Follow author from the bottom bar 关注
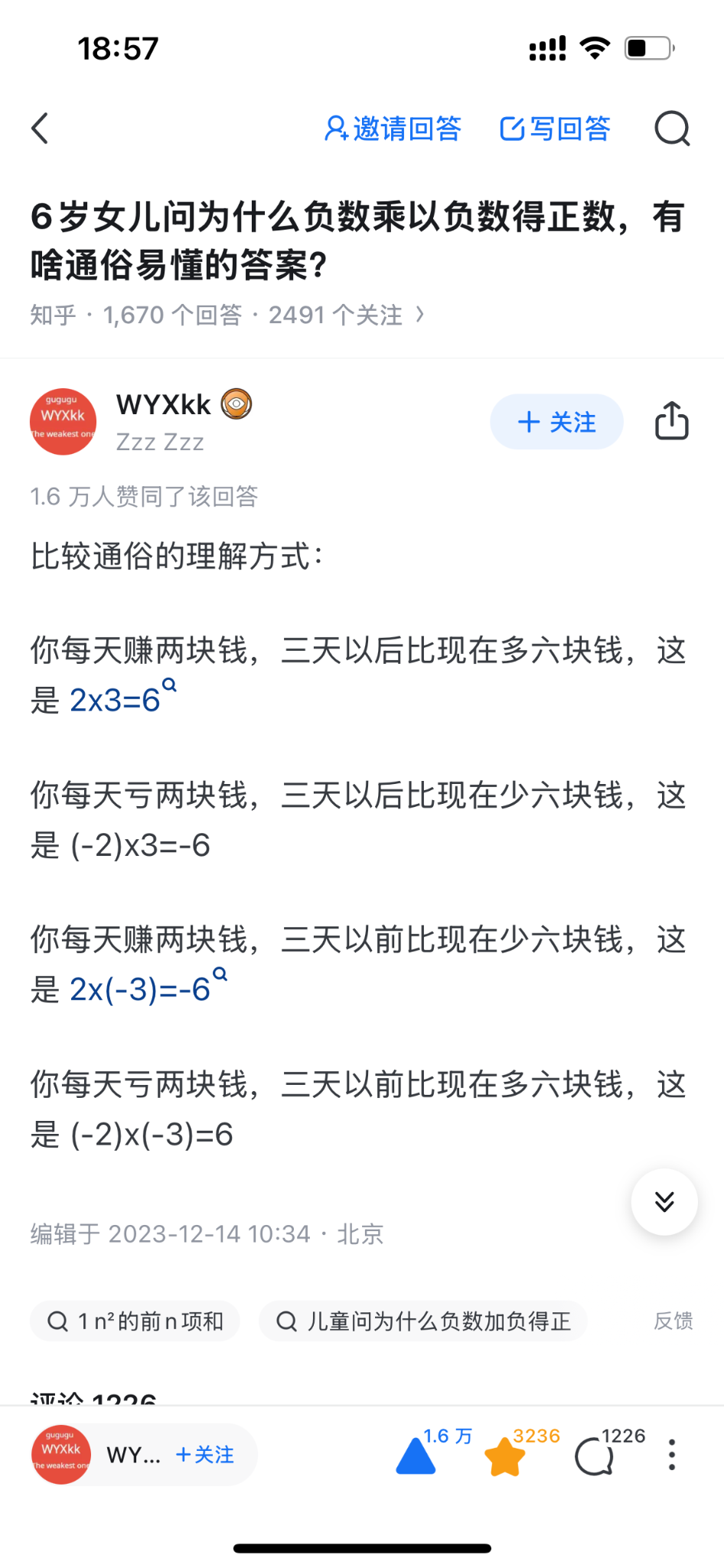The height and width of the screenshot is (1568, 724). point(205,1455)
